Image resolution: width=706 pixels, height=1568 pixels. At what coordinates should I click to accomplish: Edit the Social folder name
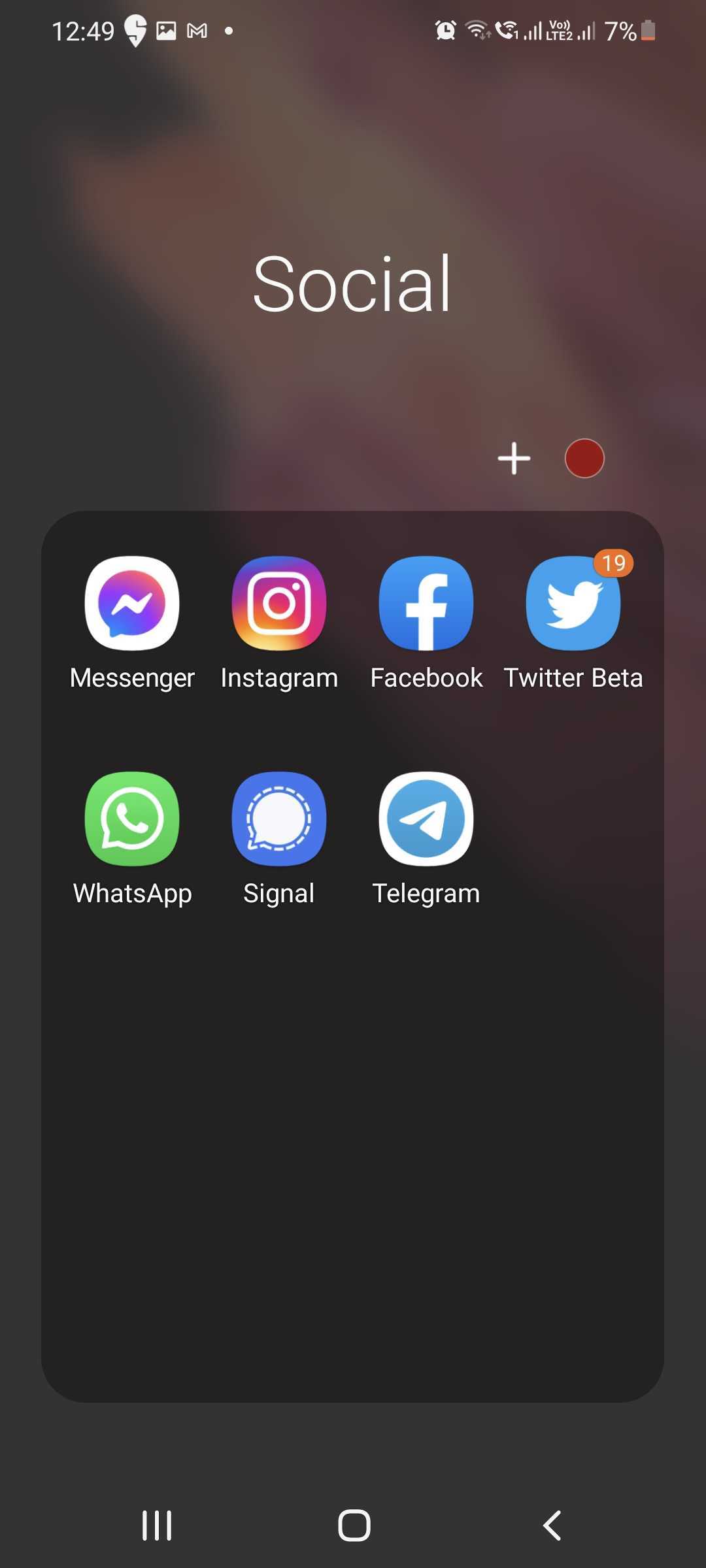click(x=353, y=285)
